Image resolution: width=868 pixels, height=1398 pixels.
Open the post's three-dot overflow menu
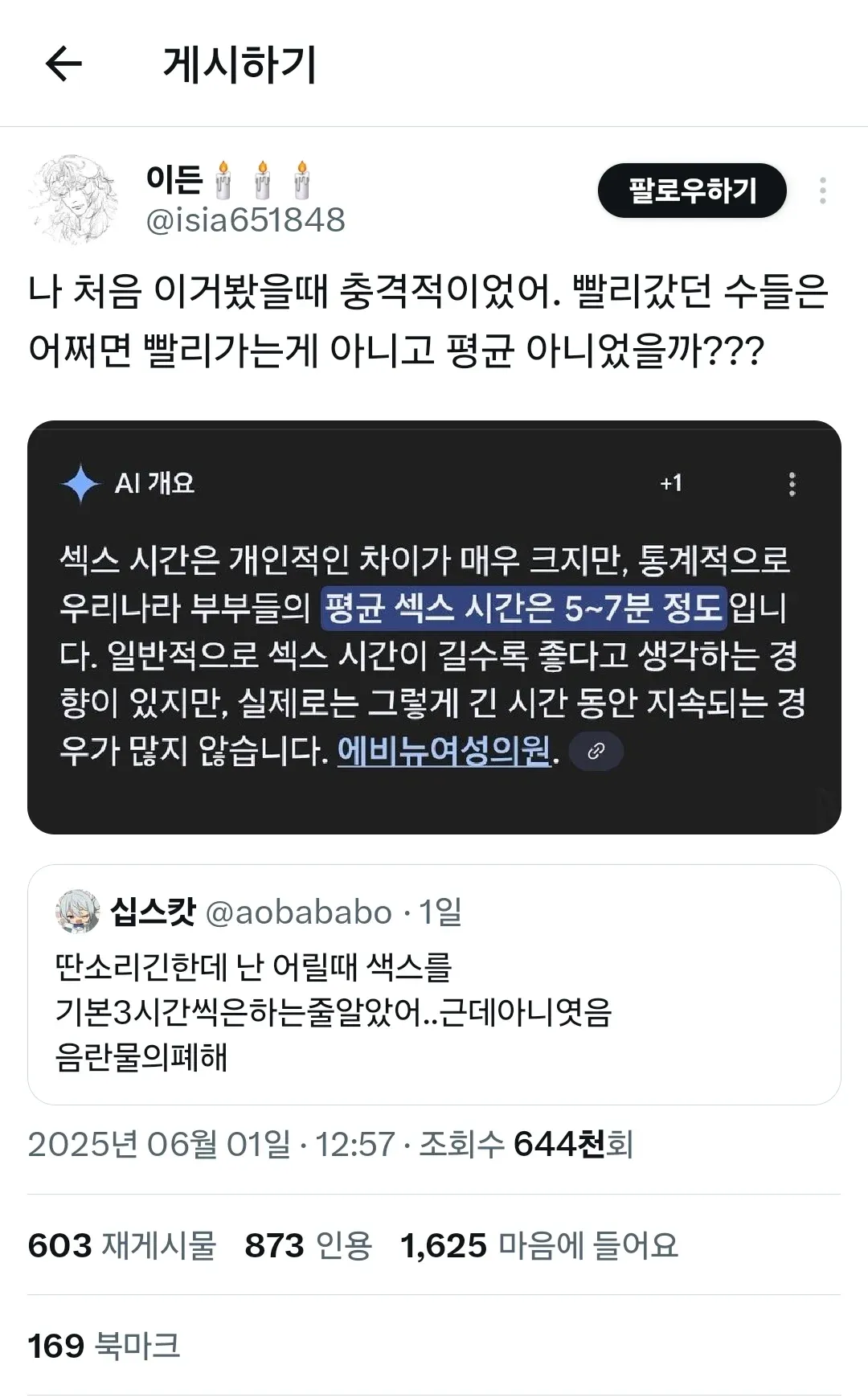(822, 191)
